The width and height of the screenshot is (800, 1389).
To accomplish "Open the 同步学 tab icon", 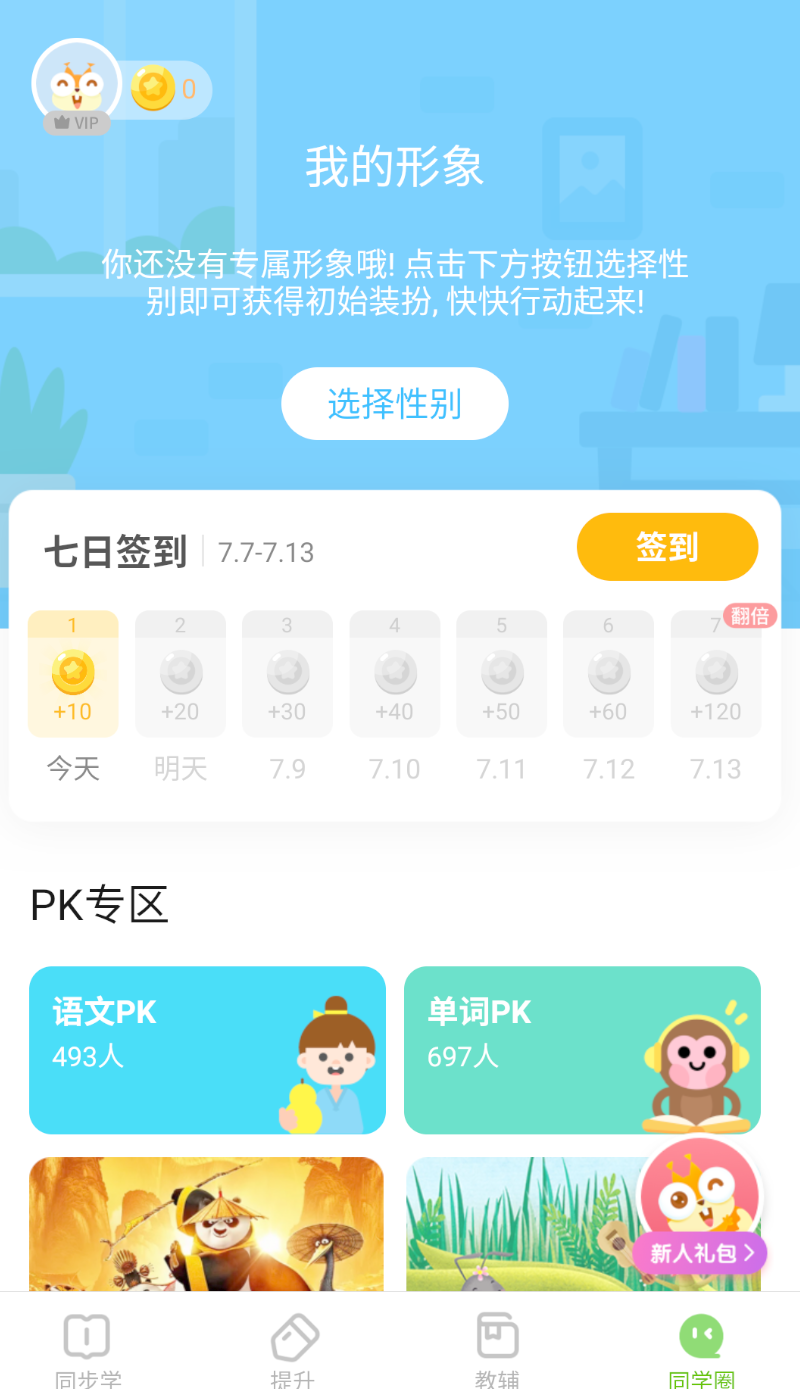I will pos(86,1335).
